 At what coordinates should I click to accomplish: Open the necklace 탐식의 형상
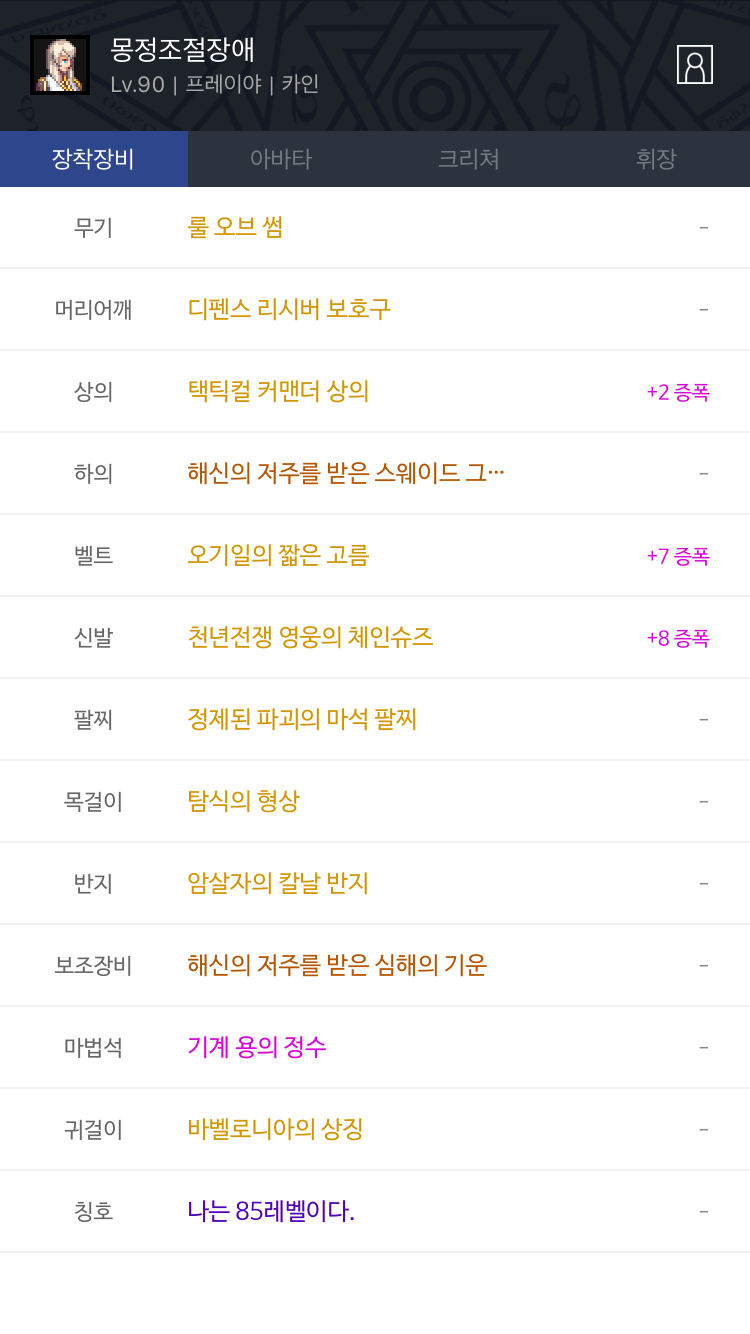(x=375, y=802)
